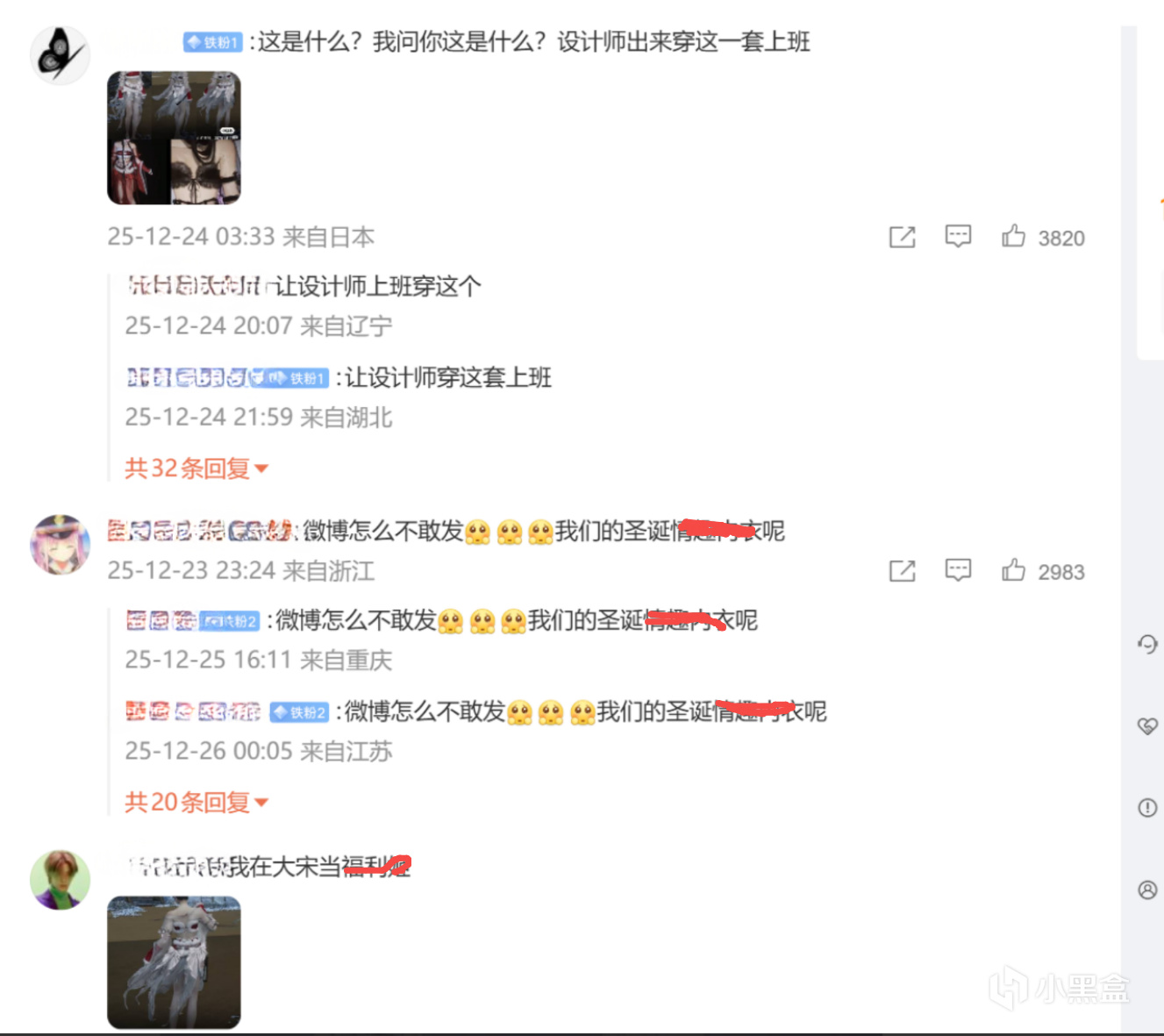The width and height of the screenshot is (1164, 1036).
Task: Tap the heart icon in the sidebar
Action: [1147, 725]
